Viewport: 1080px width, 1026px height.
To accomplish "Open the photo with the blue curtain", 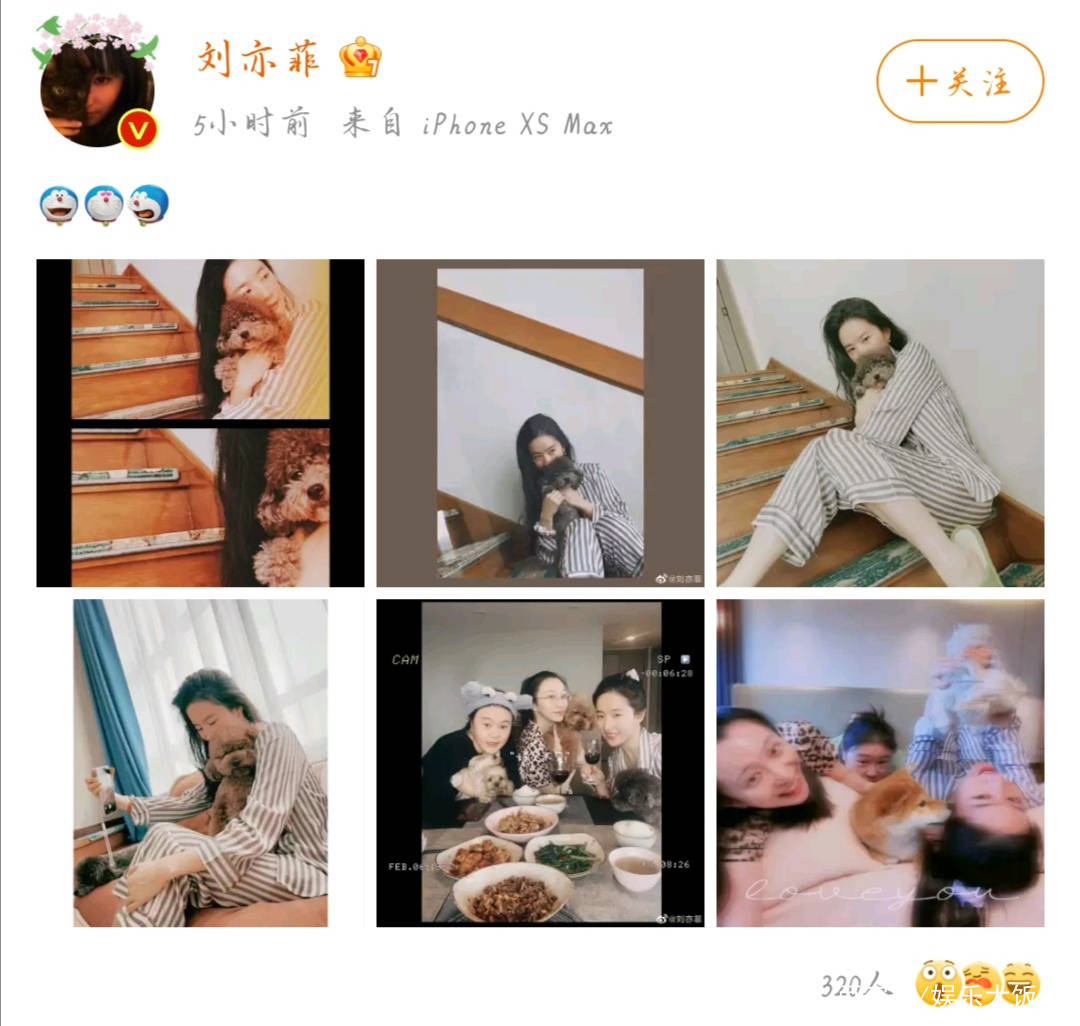I will pos(200,763).
